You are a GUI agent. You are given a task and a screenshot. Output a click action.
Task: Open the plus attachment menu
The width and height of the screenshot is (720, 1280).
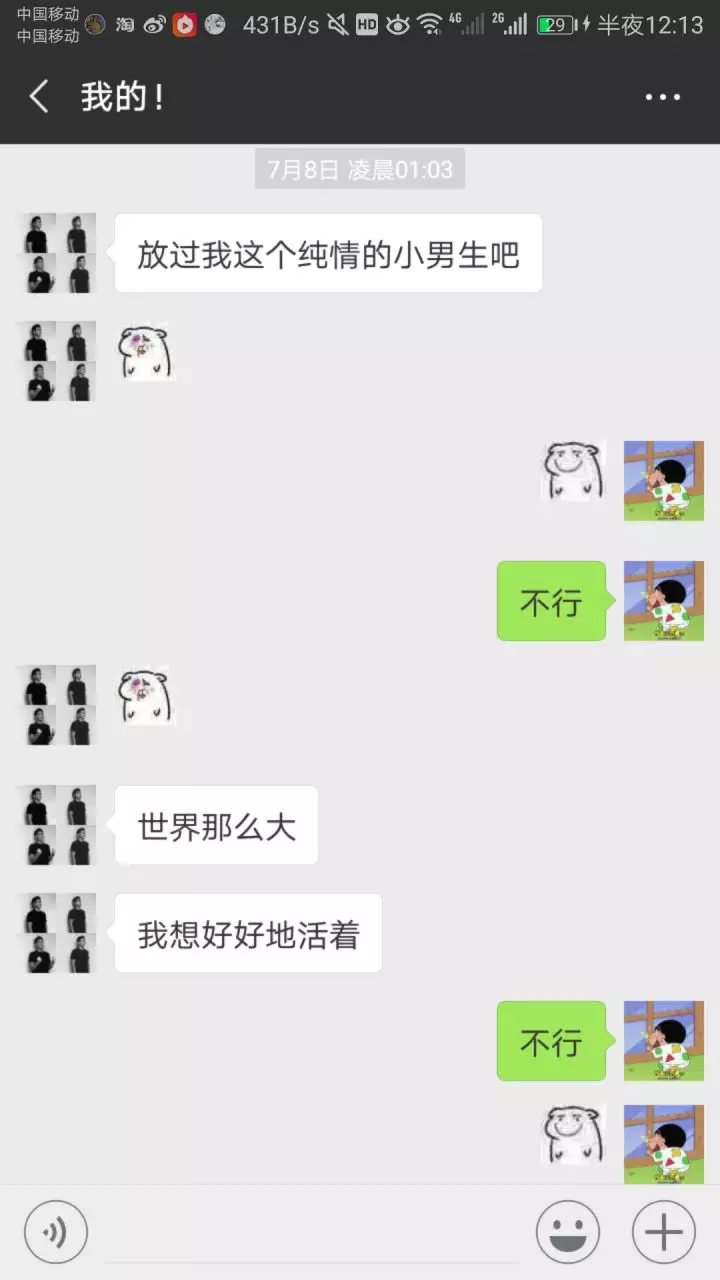pos(663,1231)
